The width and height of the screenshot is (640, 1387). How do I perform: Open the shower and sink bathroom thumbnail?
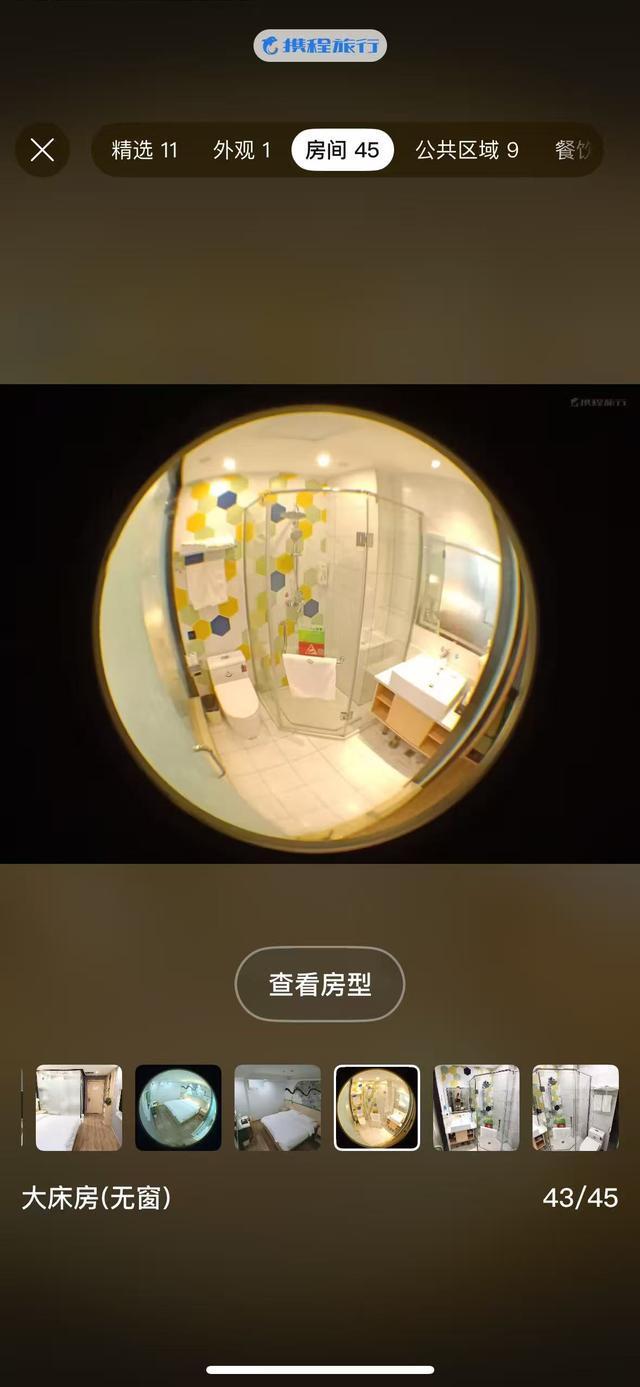click(476, 1107)
